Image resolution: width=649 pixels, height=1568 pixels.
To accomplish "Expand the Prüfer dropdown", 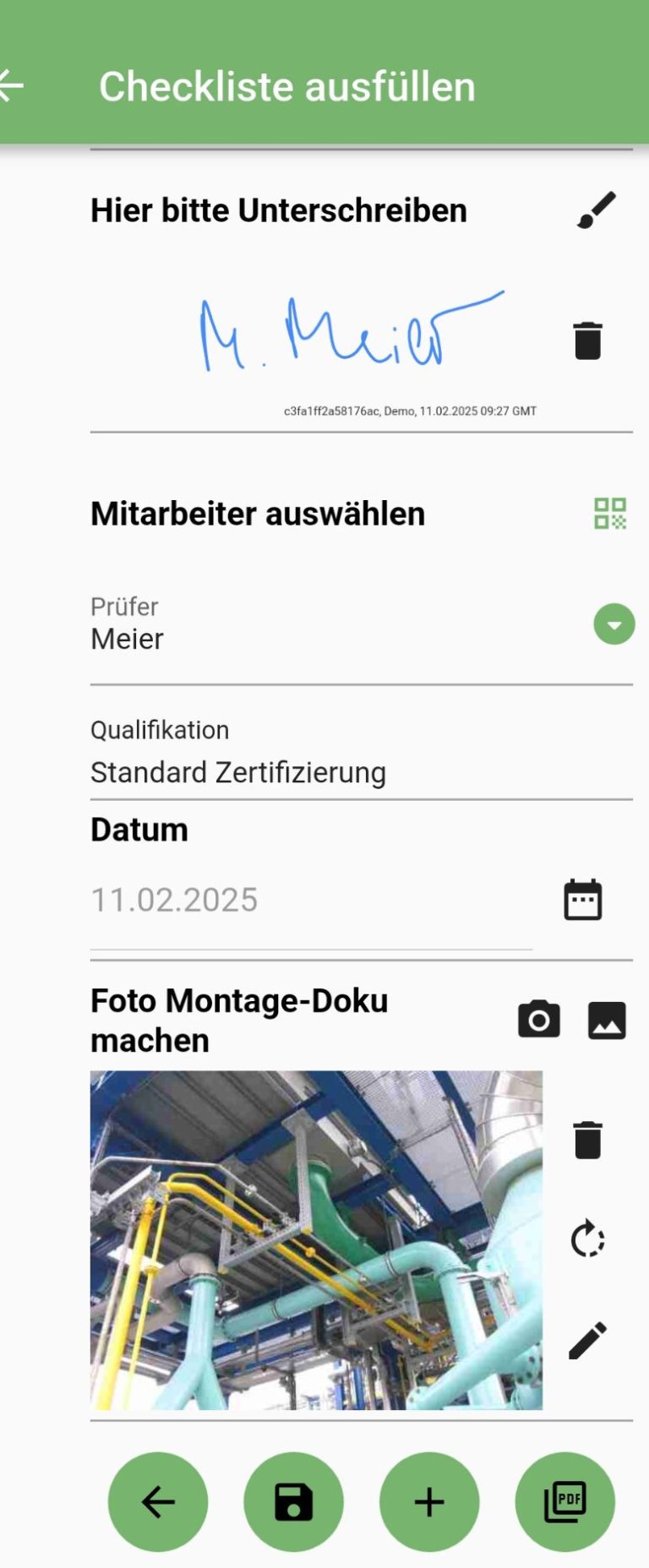I will click(614, 624).
